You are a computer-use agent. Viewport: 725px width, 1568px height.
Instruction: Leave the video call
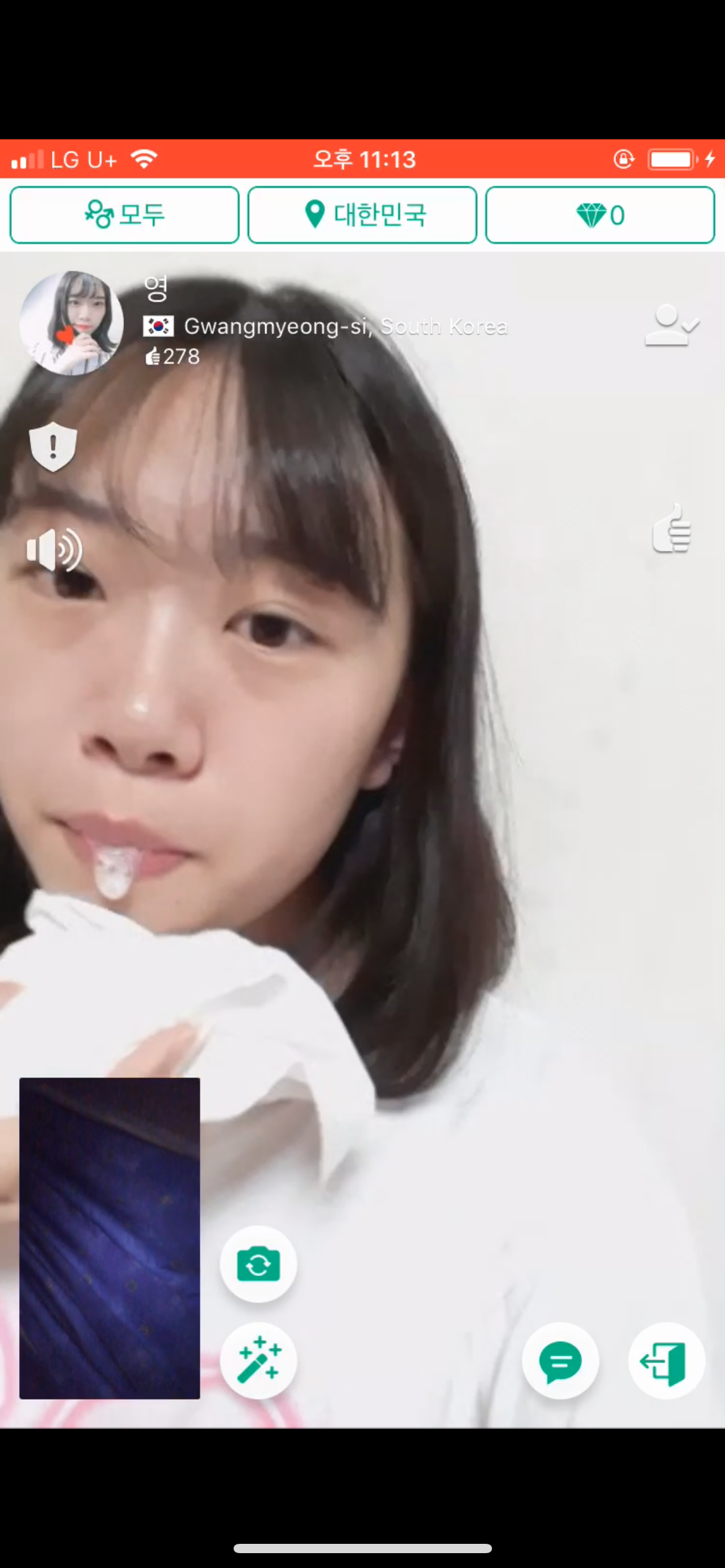pos(666,1361)
